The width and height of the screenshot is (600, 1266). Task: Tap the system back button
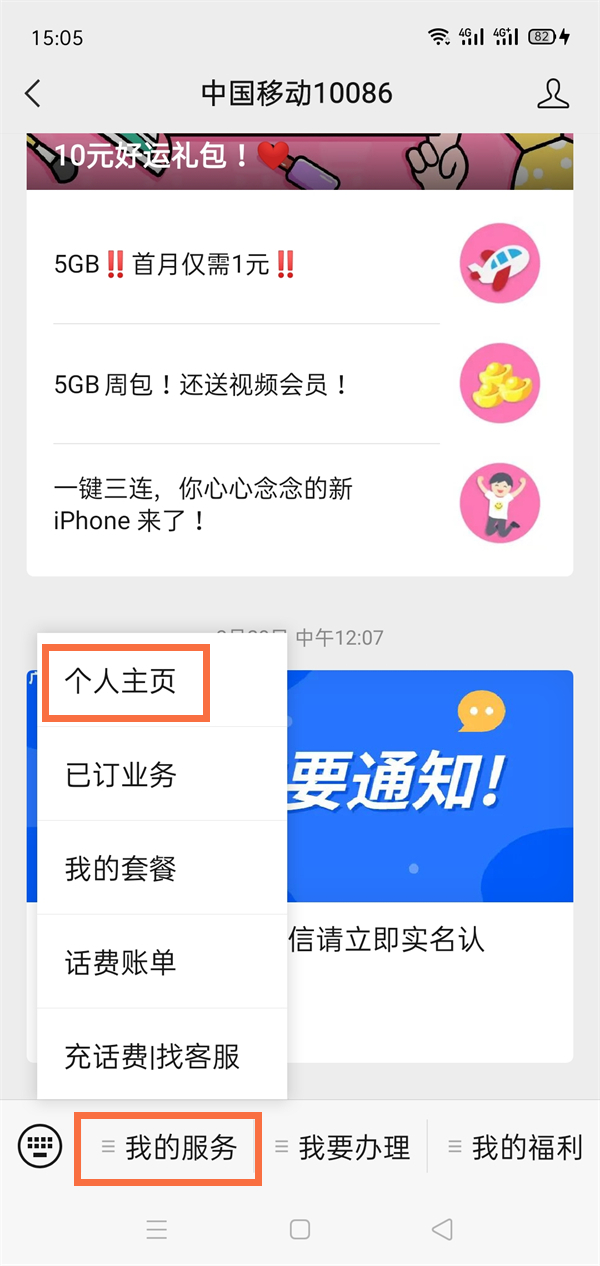[x=442, y=1229]
